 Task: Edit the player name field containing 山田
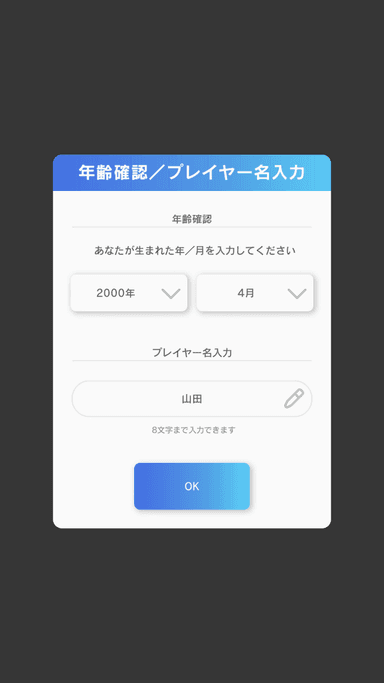coord(192,399)
